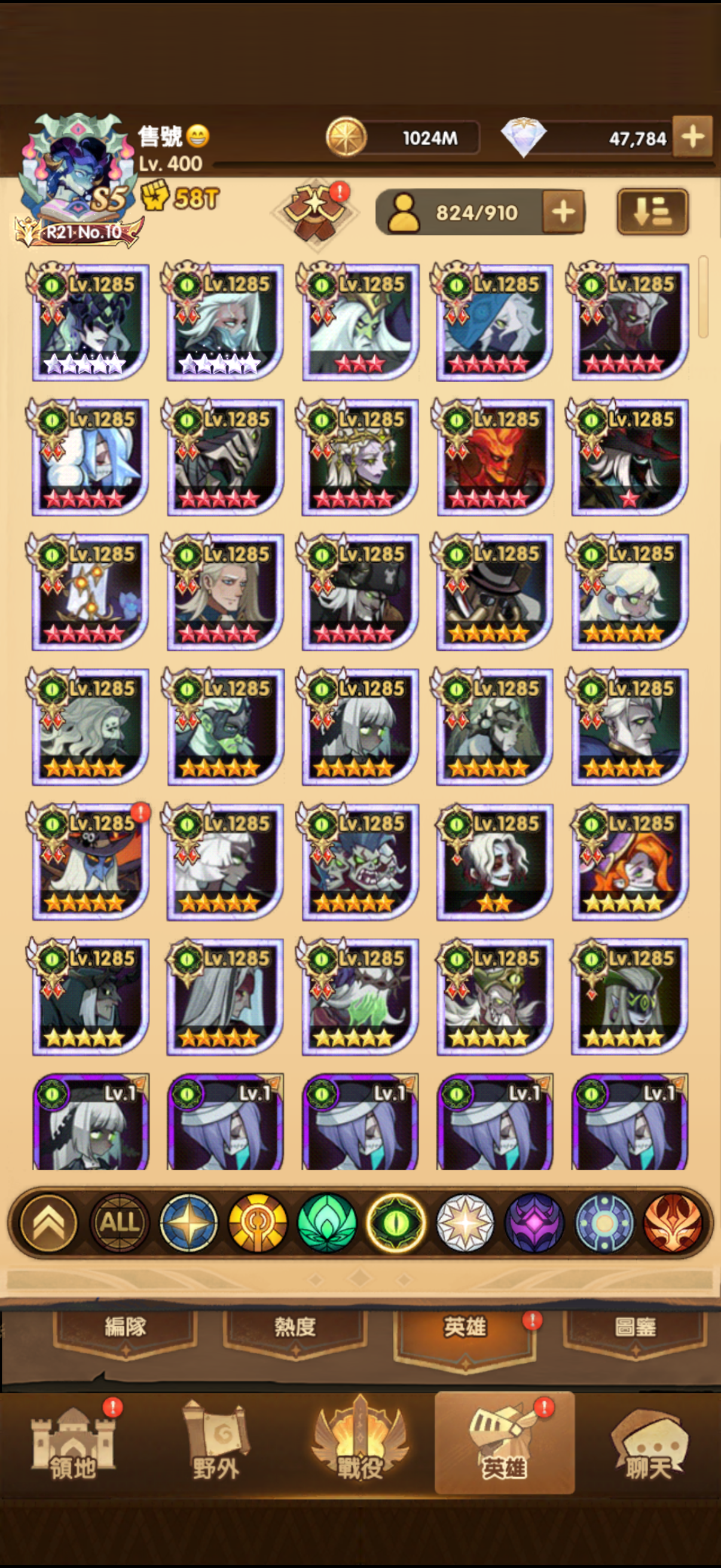Image resolution: width=721 pixels, height=1568 pixels.
Task: Open 聊天 in the bottom navigation
Action: (649, 1445)
